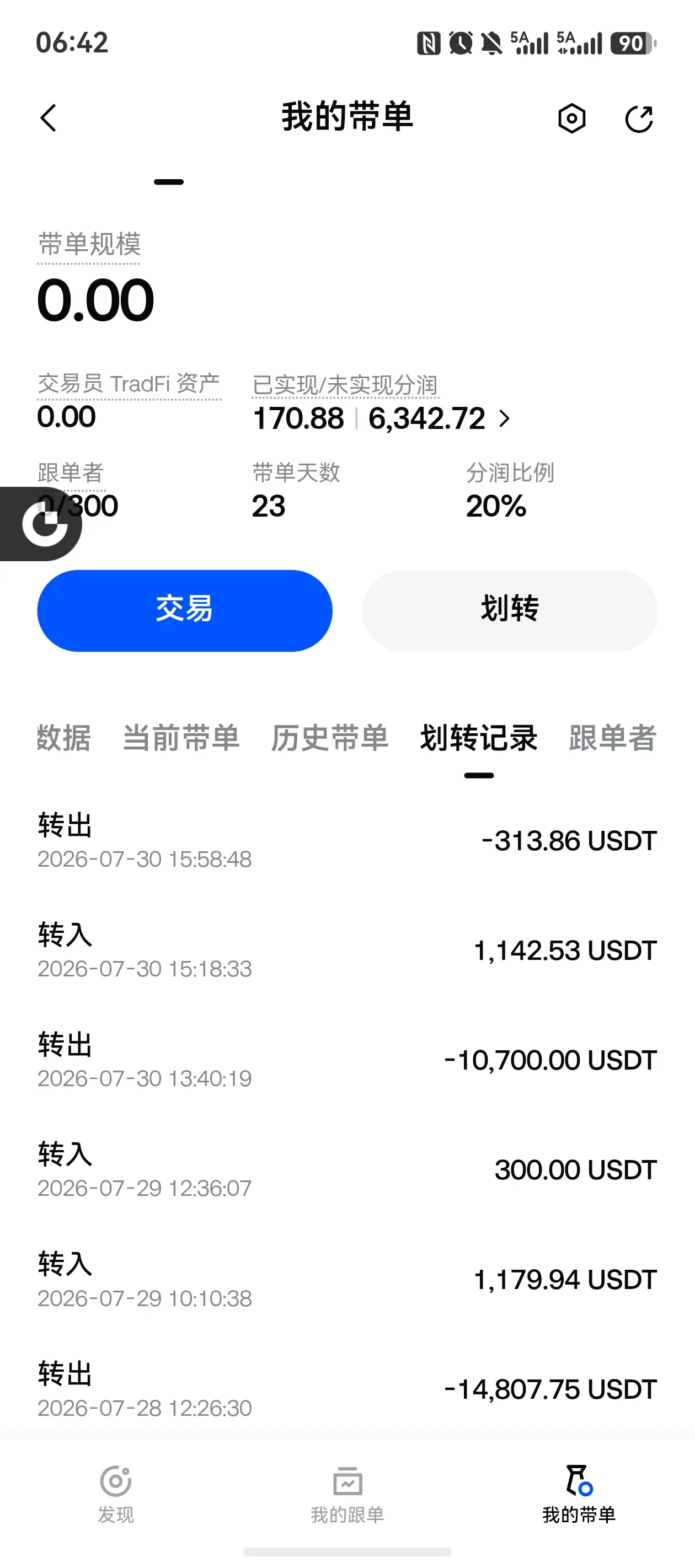The height and width of the screenshot is (1568, 695).
Task: Switch to the 历史带单 tab
Action: click(x=329, y=738)
